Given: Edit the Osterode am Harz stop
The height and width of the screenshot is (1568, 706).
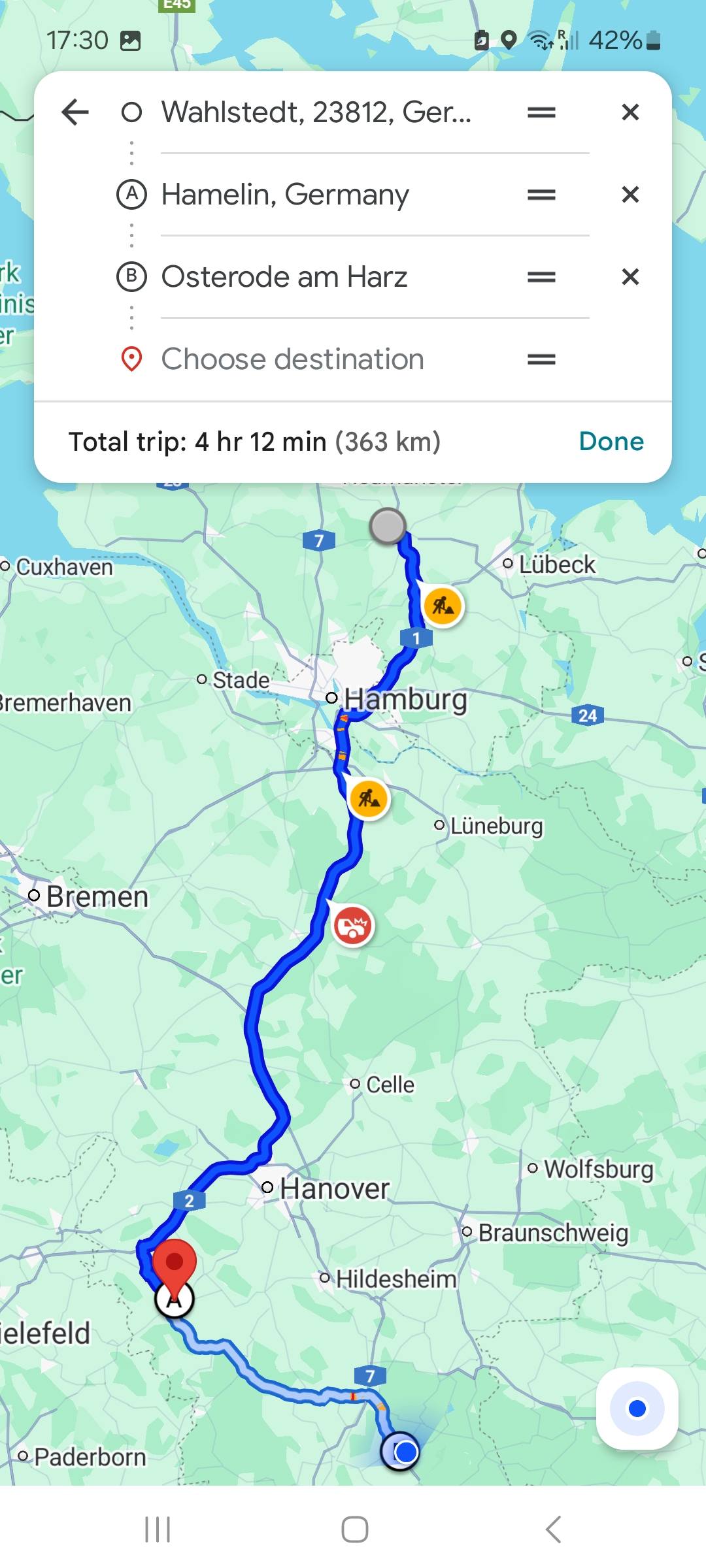Looking at the screenshot, I should (284, 277).
